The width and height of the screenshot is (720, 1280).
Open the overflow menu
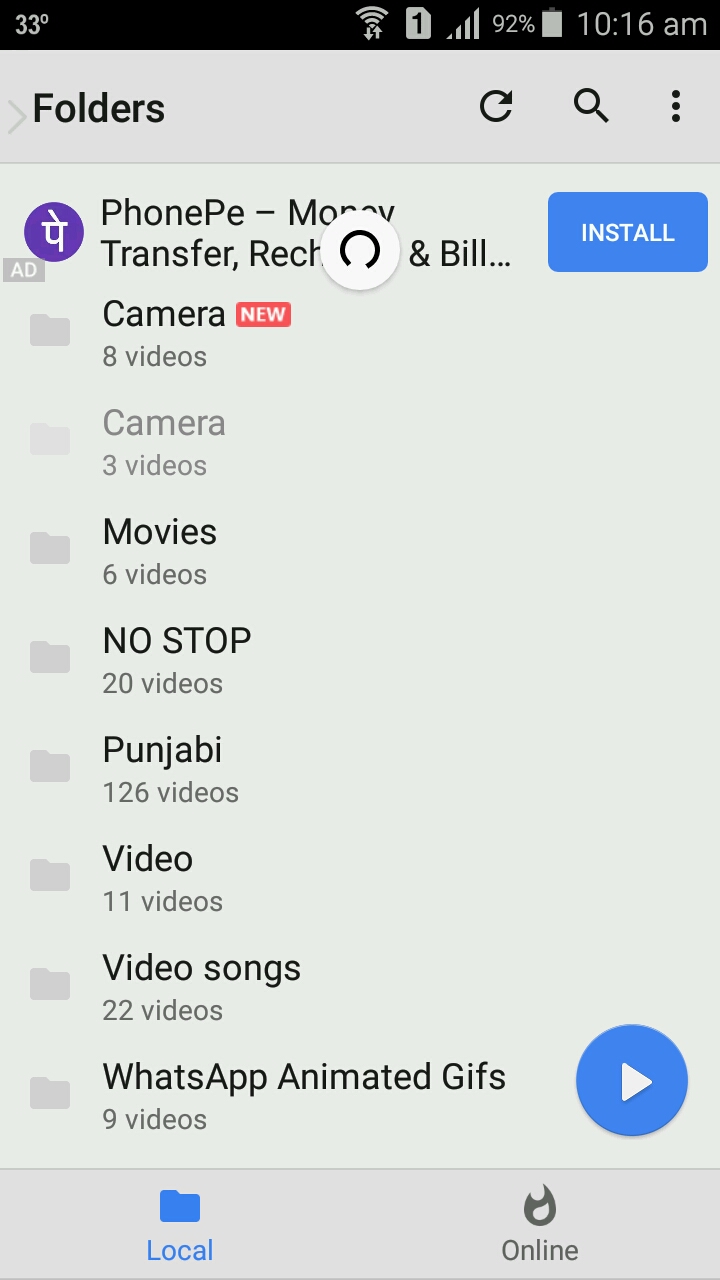coord(676,106)
